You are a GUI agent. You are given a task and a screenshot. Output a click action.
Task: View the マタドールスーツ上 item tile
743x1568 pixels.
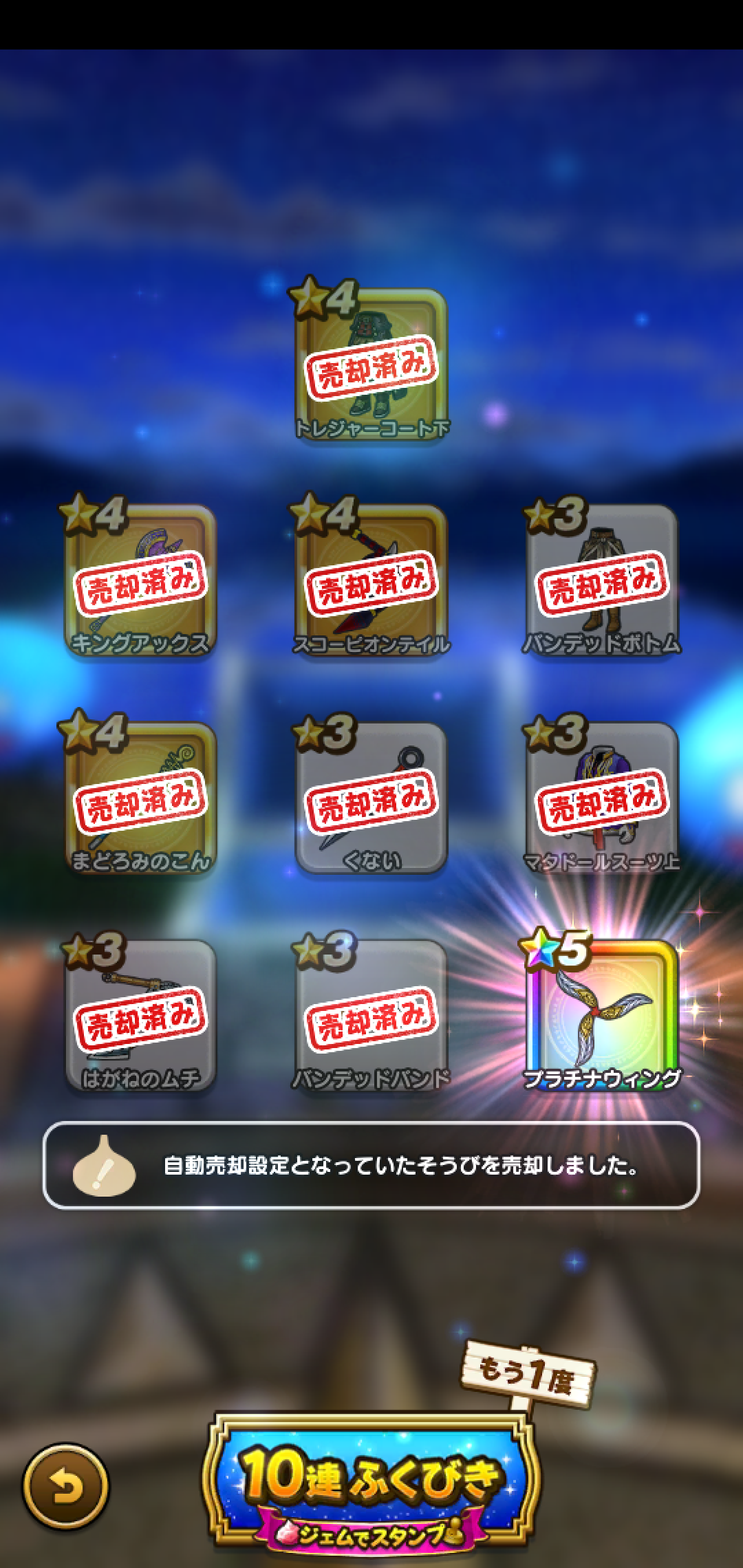pyautogui.click(x=602, y=798)
